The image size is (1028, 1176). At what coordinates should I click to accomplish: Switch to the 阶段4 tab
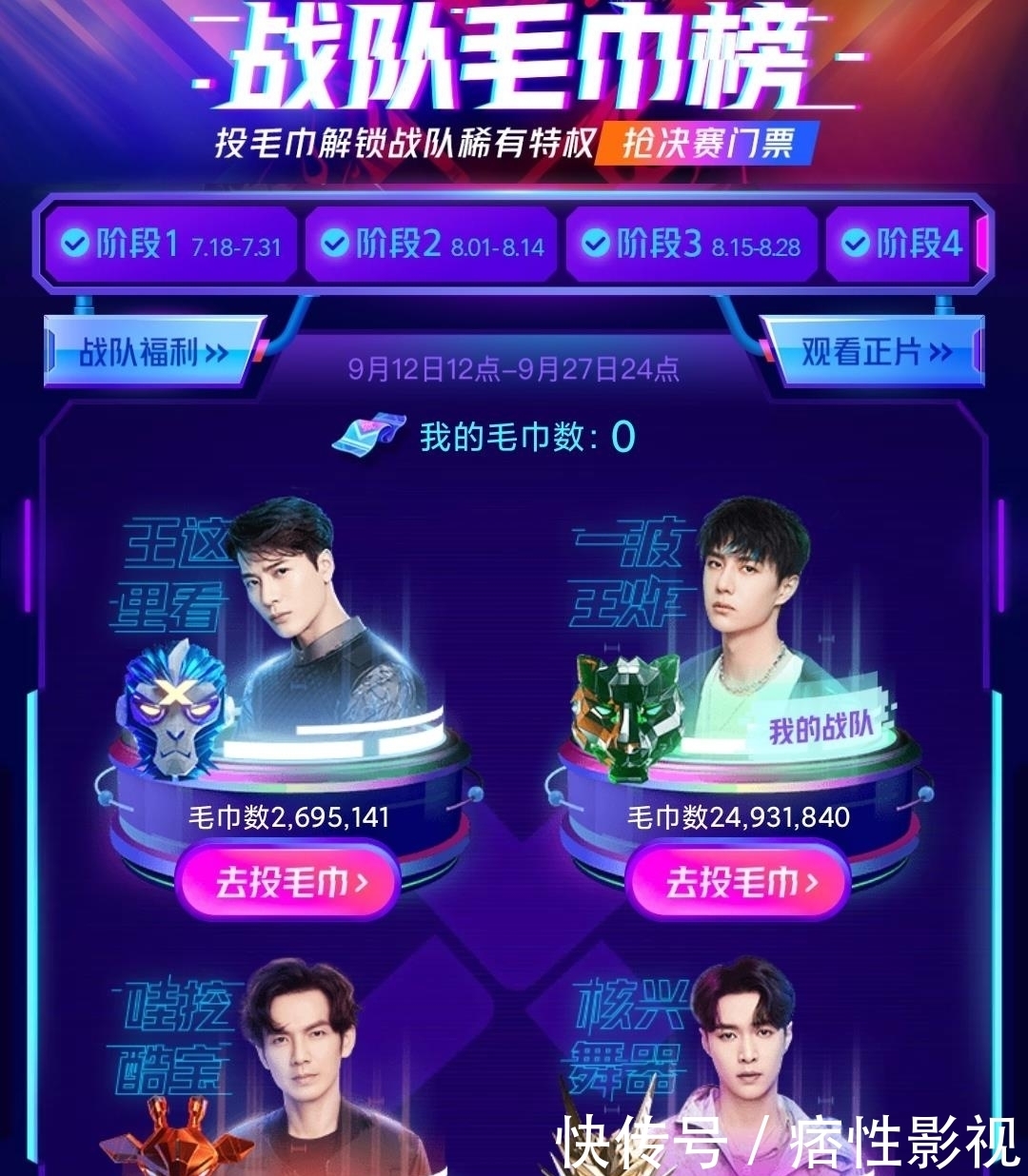click(901, 245)
